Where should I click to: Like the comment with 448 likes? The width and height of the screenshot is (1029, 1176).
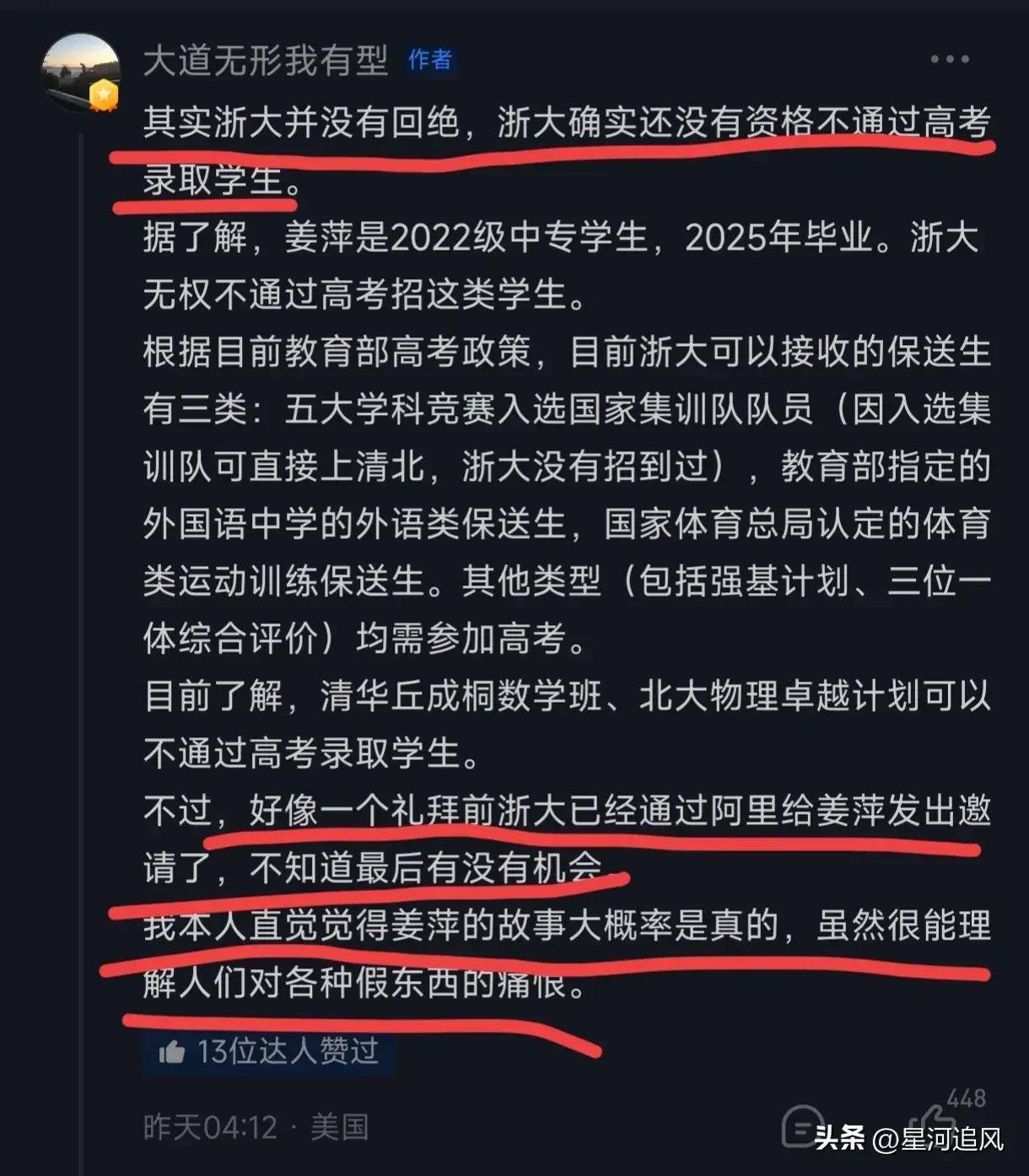coord(938,1122)
